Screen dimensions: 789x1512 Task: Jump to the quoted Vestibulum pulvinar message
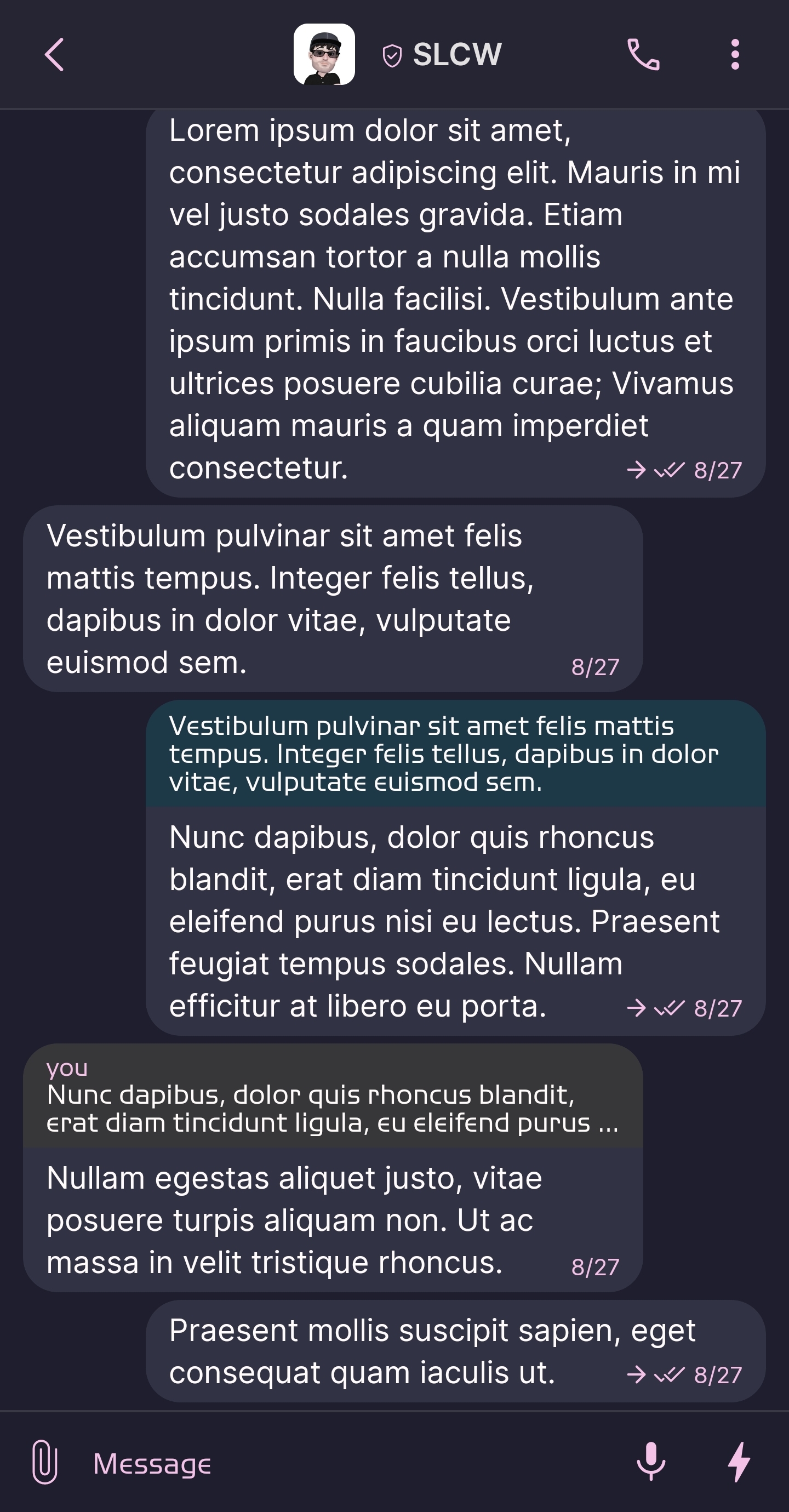point(455,754)
